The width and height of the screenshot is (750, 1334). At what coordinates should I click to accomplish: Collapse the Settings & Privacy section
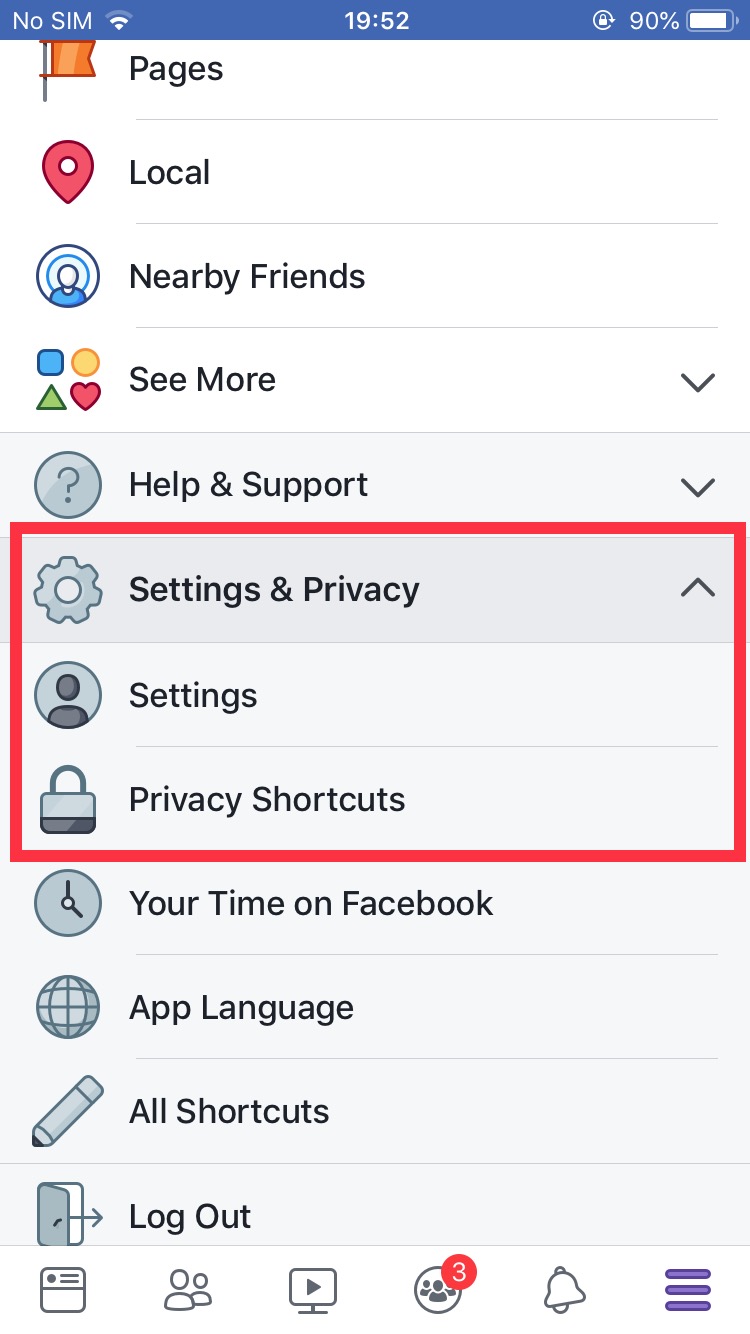click(x=375, y=589)
